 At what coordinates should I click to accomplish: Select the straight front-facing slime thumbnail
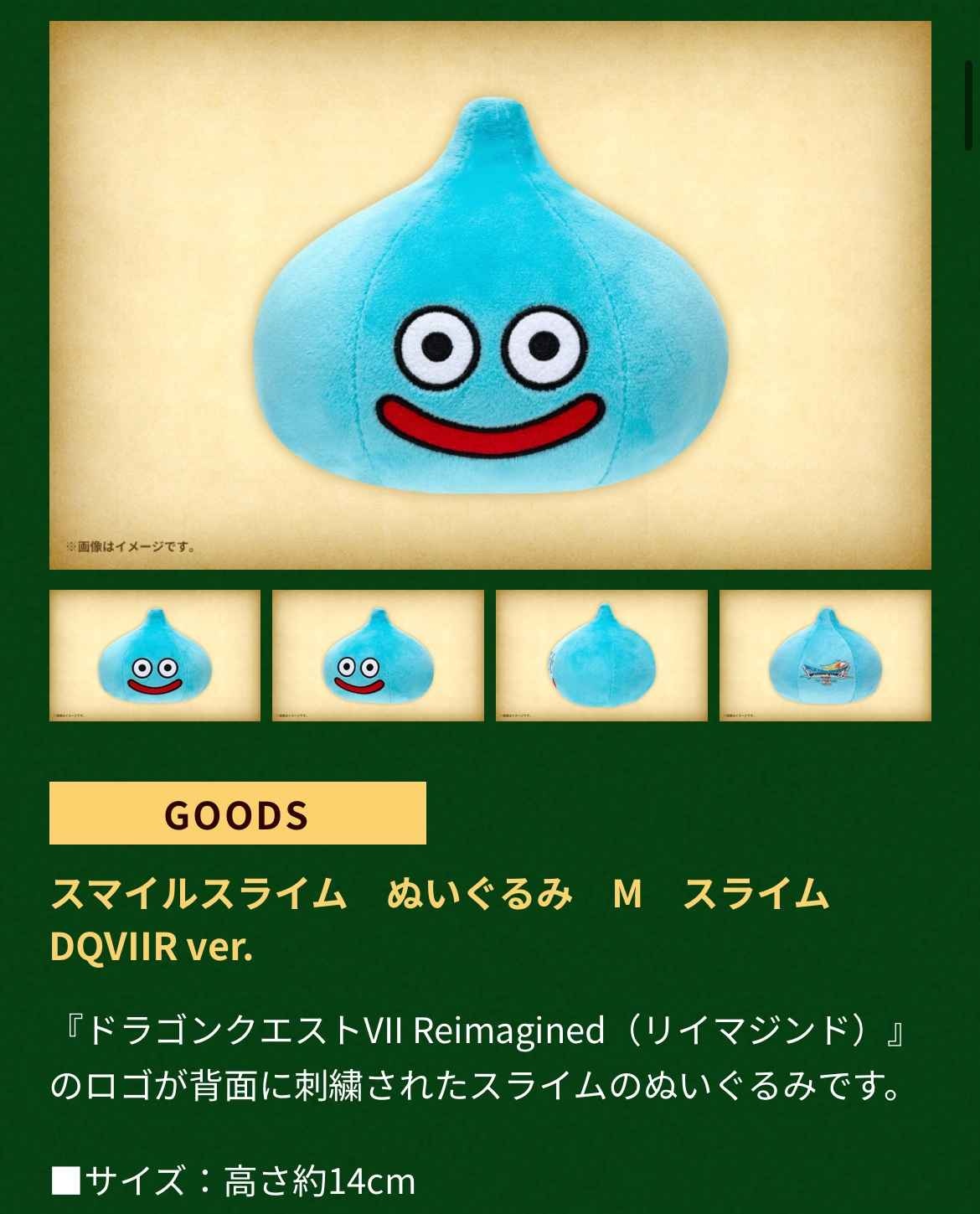pos(155,655)
